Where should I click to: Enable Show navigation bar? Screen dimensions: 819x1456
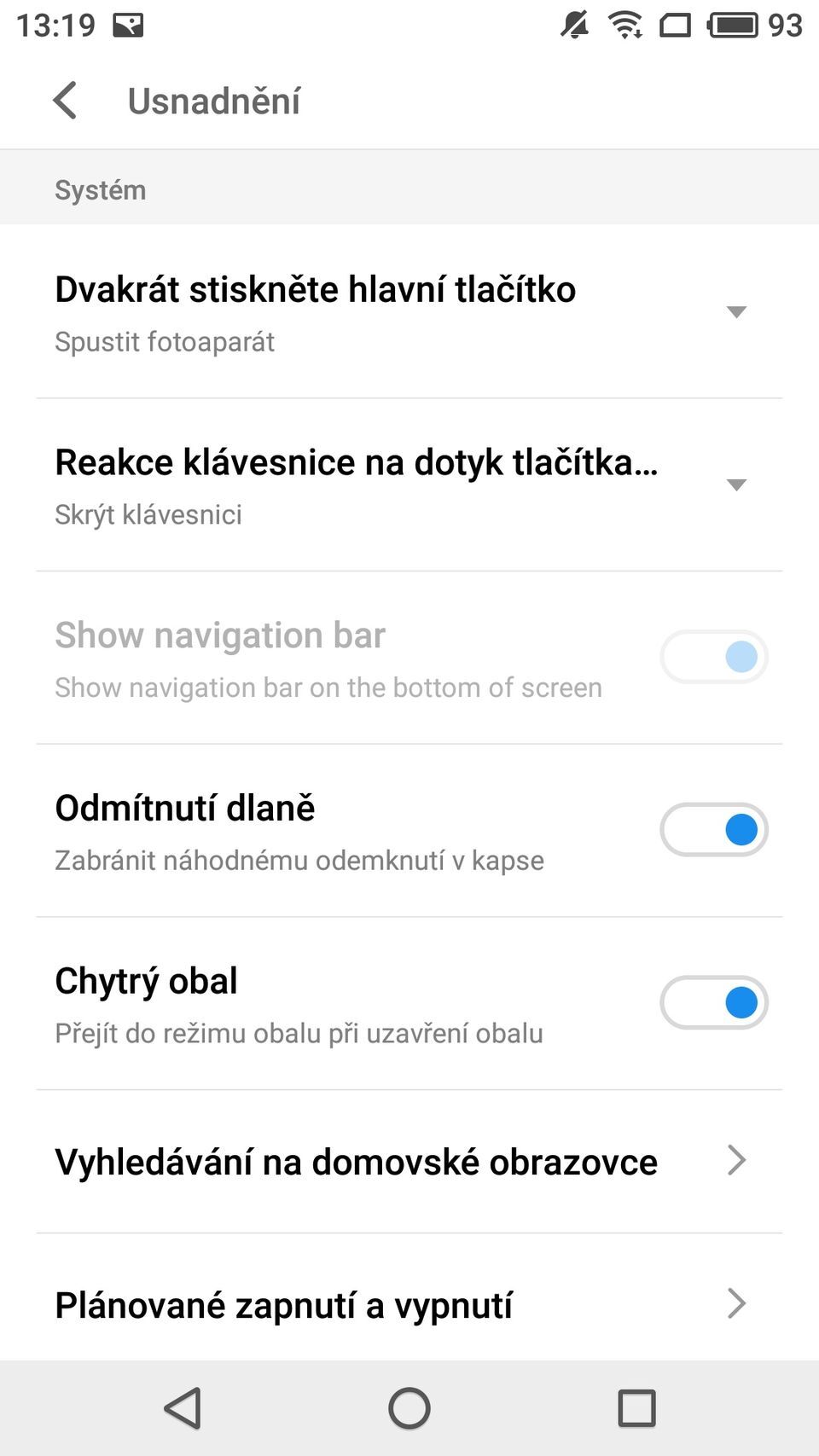713,657
